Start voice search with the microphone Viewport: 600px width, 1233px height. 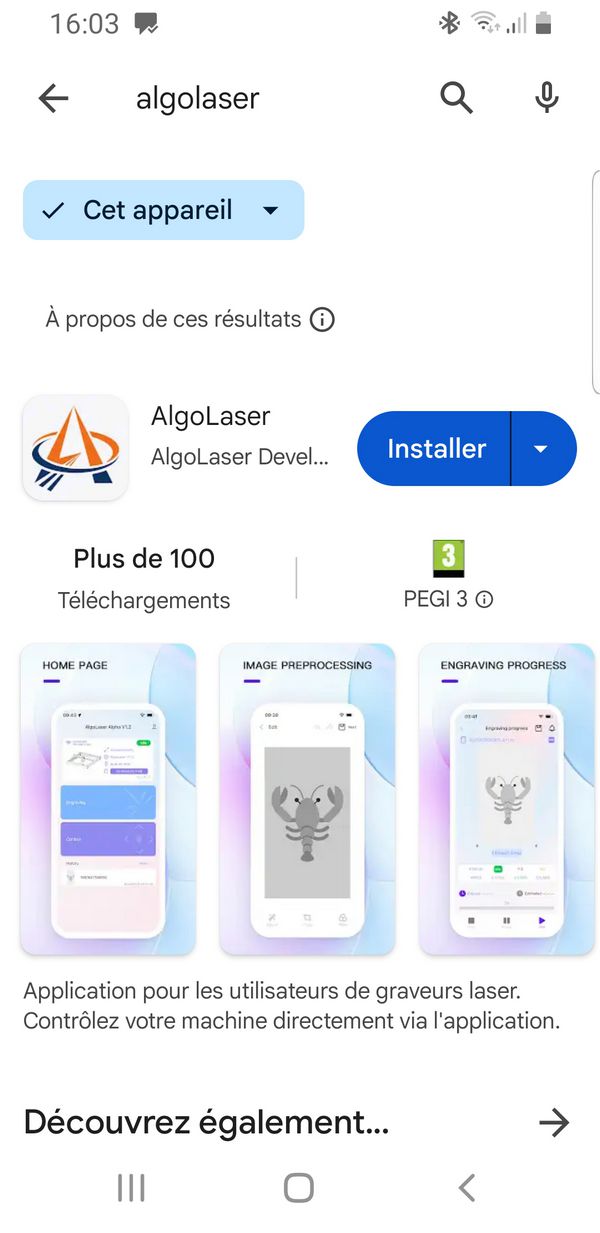coord(546,98)
